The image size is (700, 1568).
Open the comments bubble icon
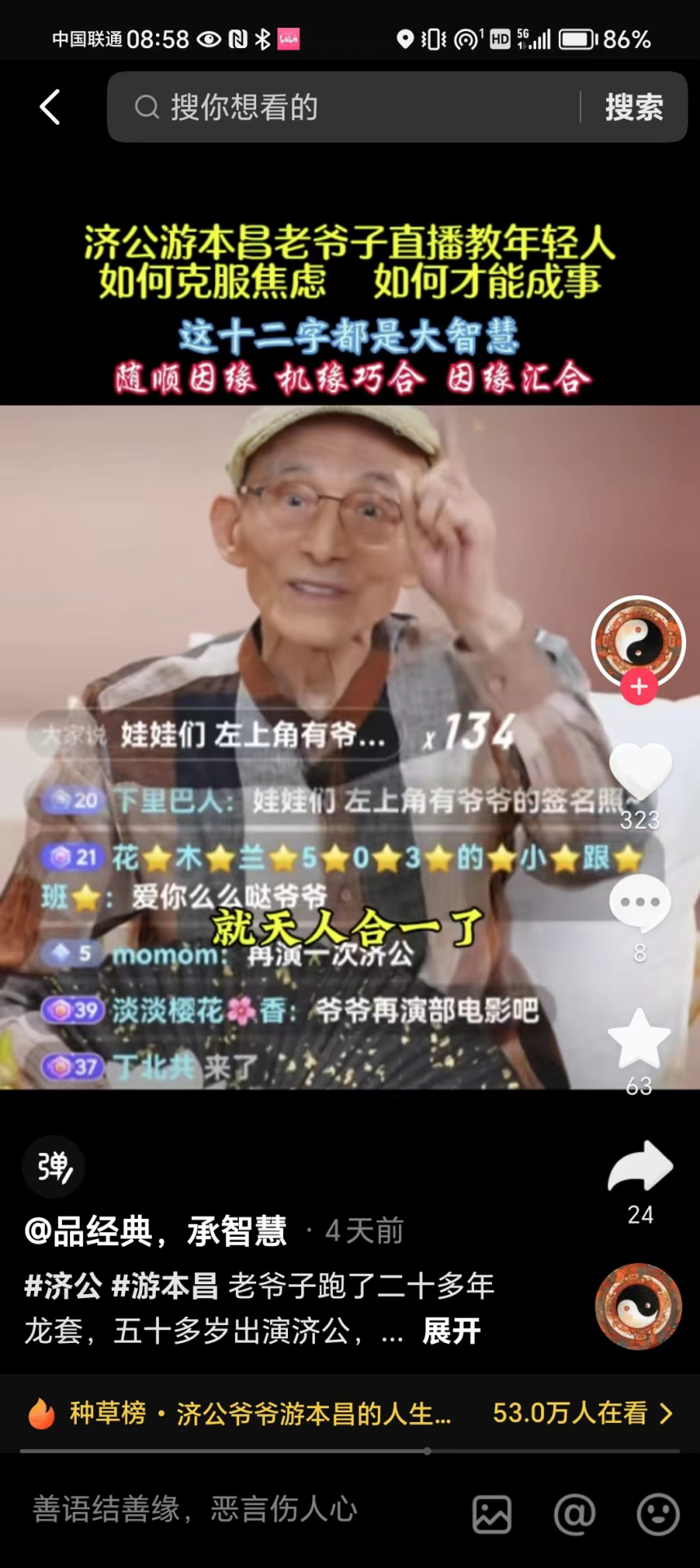(x=640, y=903)
